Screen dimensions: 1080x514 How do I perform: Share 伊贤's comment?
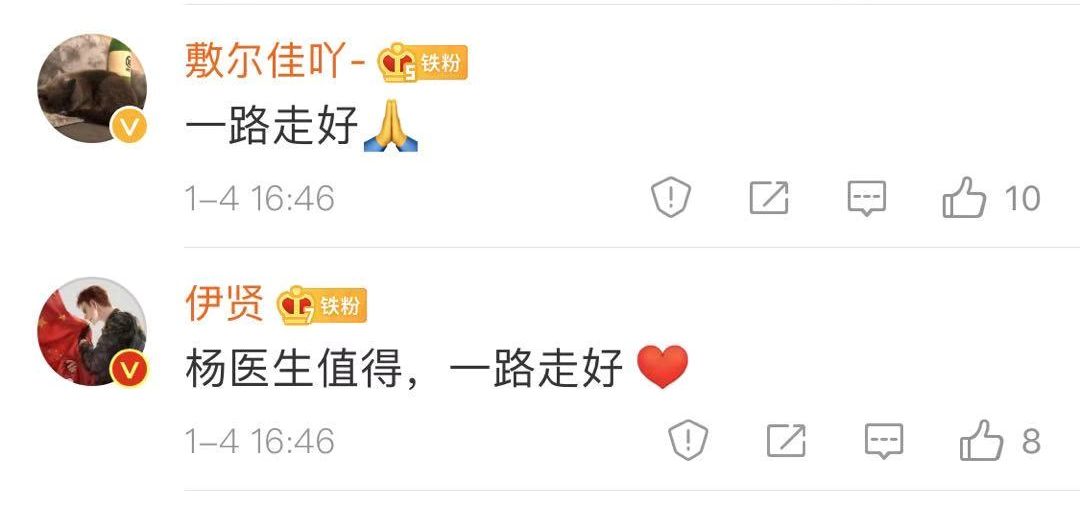point(786,440)
